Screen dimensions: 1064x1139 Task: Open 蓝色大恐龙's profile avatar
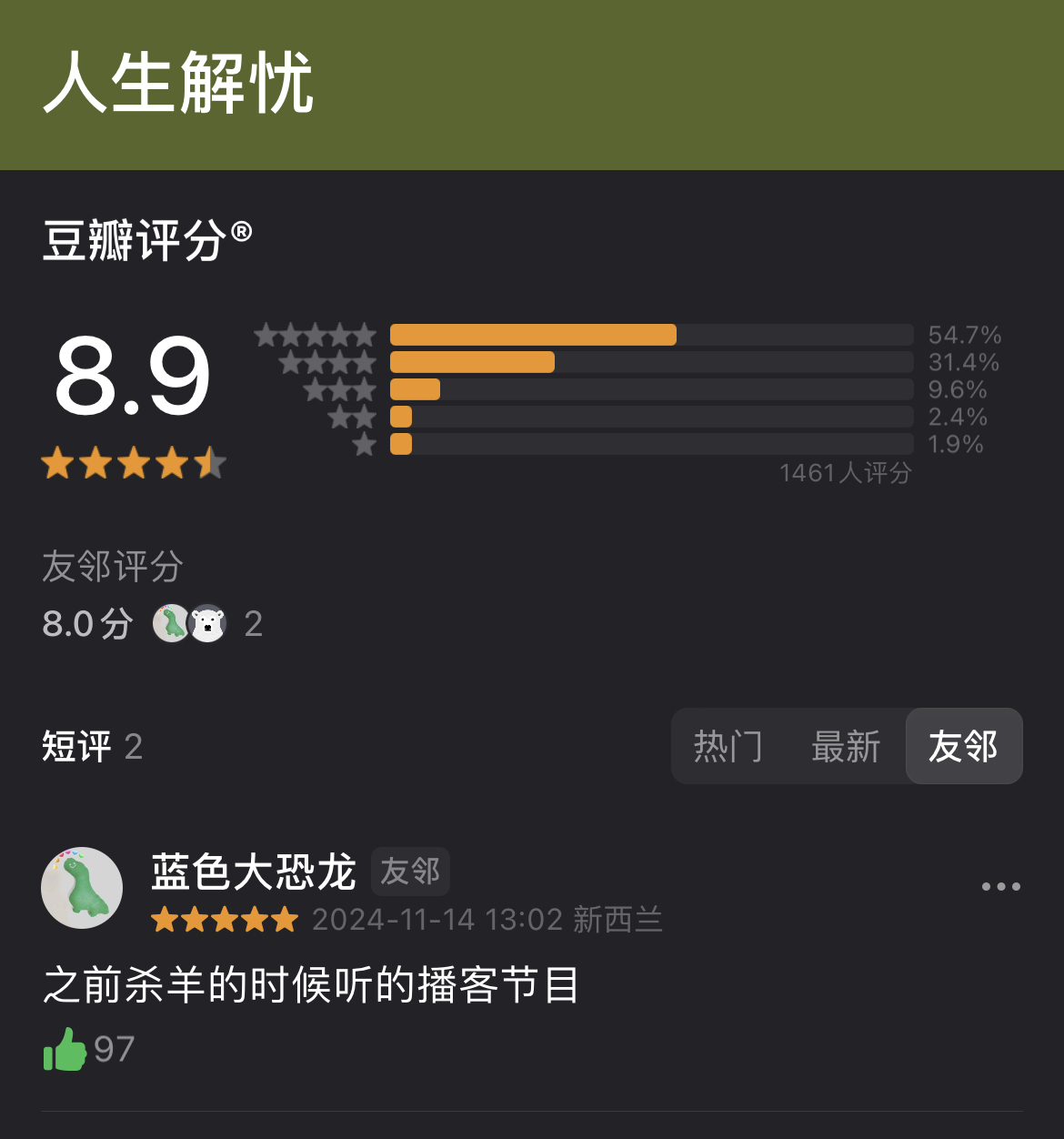[x=82, y=888]
